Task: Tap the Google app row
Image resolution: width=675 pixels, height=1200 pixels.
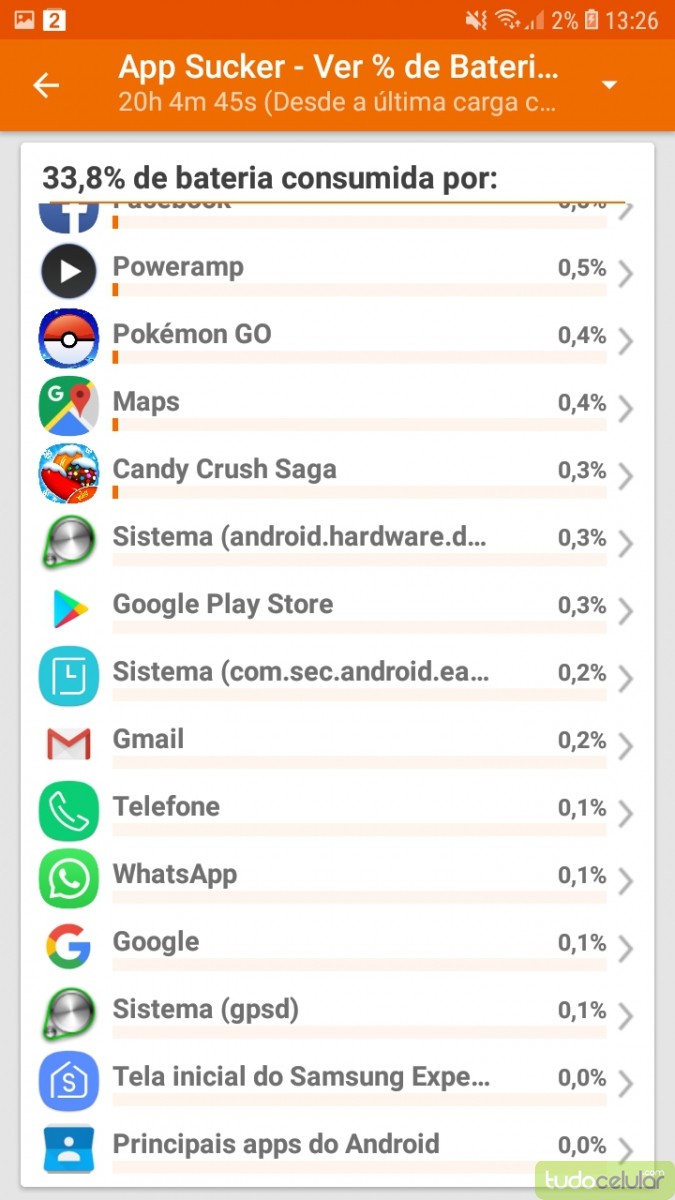Action: [x=337, y=945]
